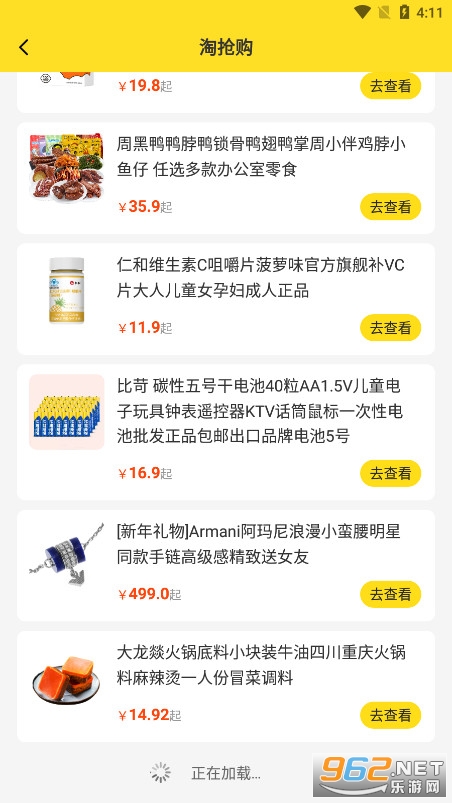Tap 去查看 for the ¥19.8 item
The image size is (452, 803).
pos(391,86)
